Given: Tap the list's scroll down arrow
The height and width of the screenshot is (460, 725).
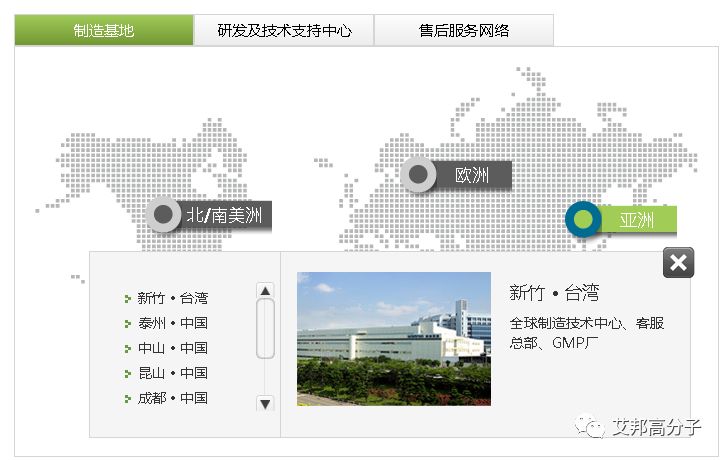Looking at the screenshot, I should (265, 404).
